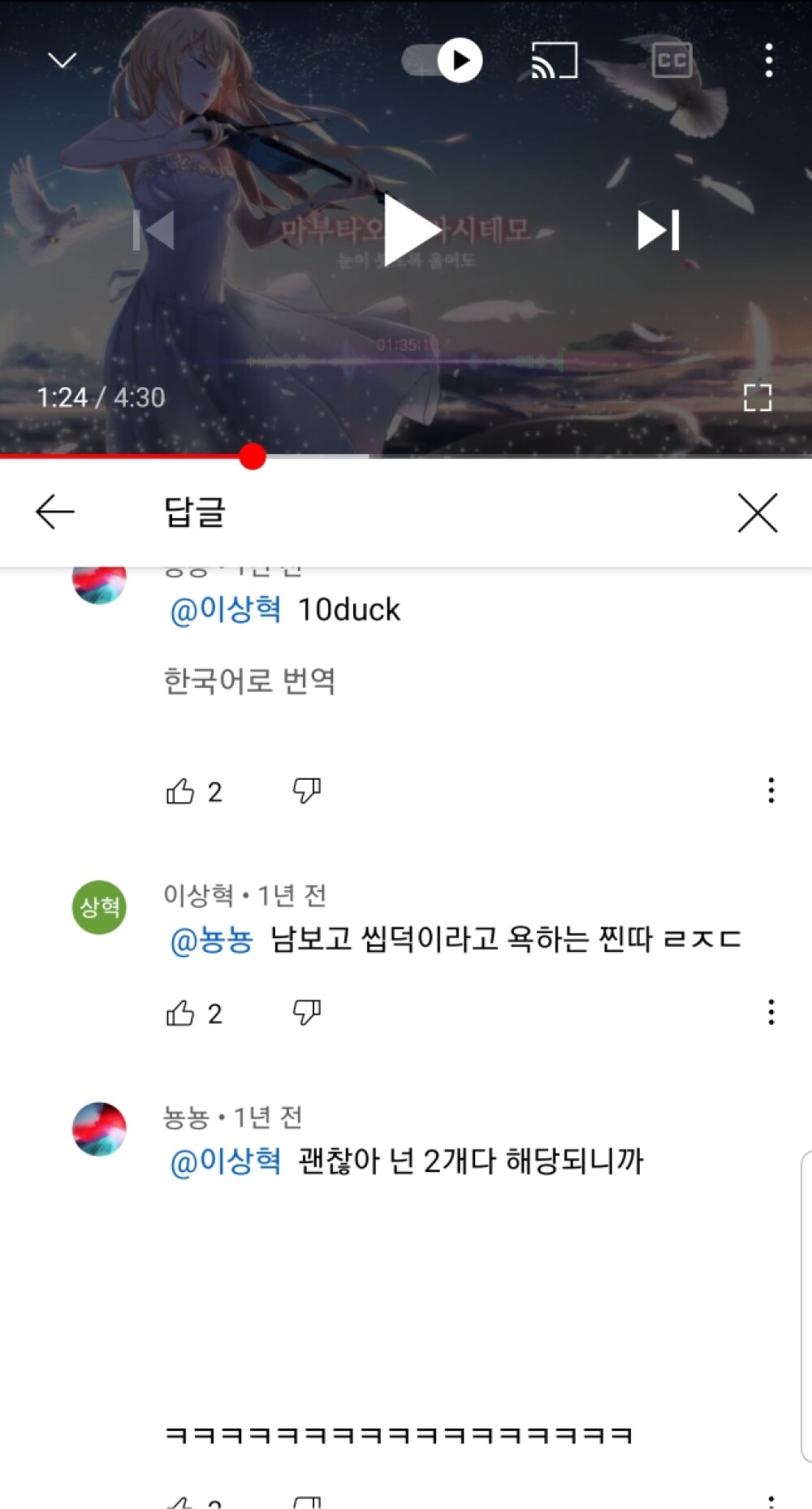Enter fullscreen mode
Screen dimensions: 812x1509
click(757, 397)
